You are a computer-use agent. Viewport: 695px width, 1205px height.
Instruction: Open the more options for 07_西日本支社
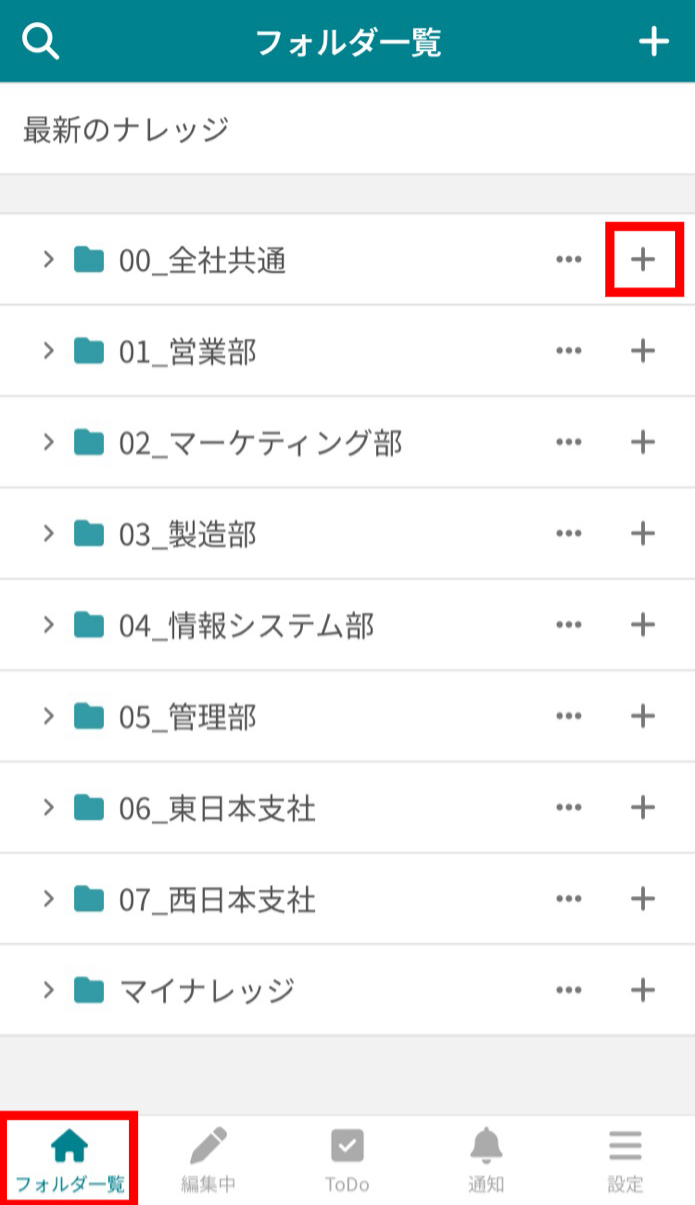point(568,899)
